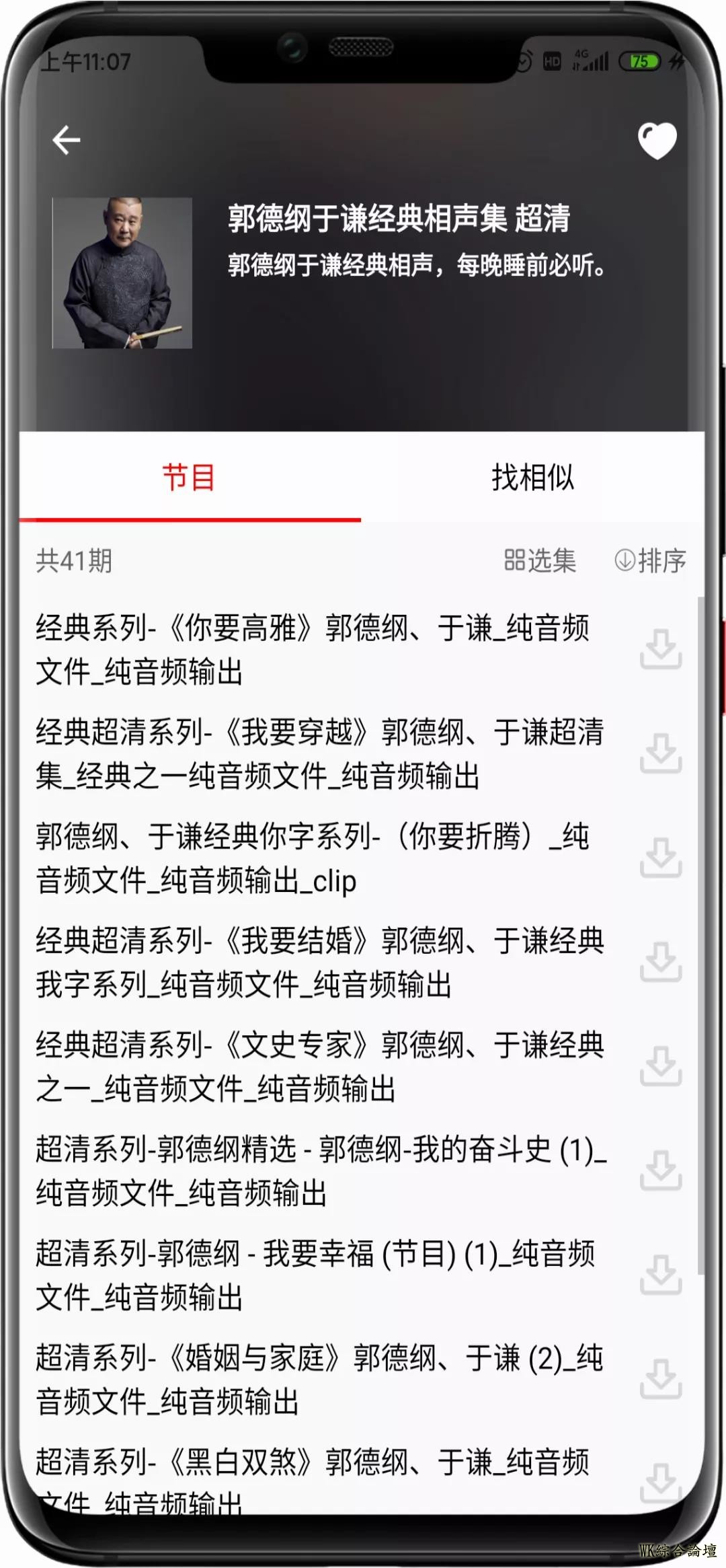The width and height of the screenshot is (726, 1568).
Task: Tap the heart icon to favorite album
Action: click(x=657, y=141)
